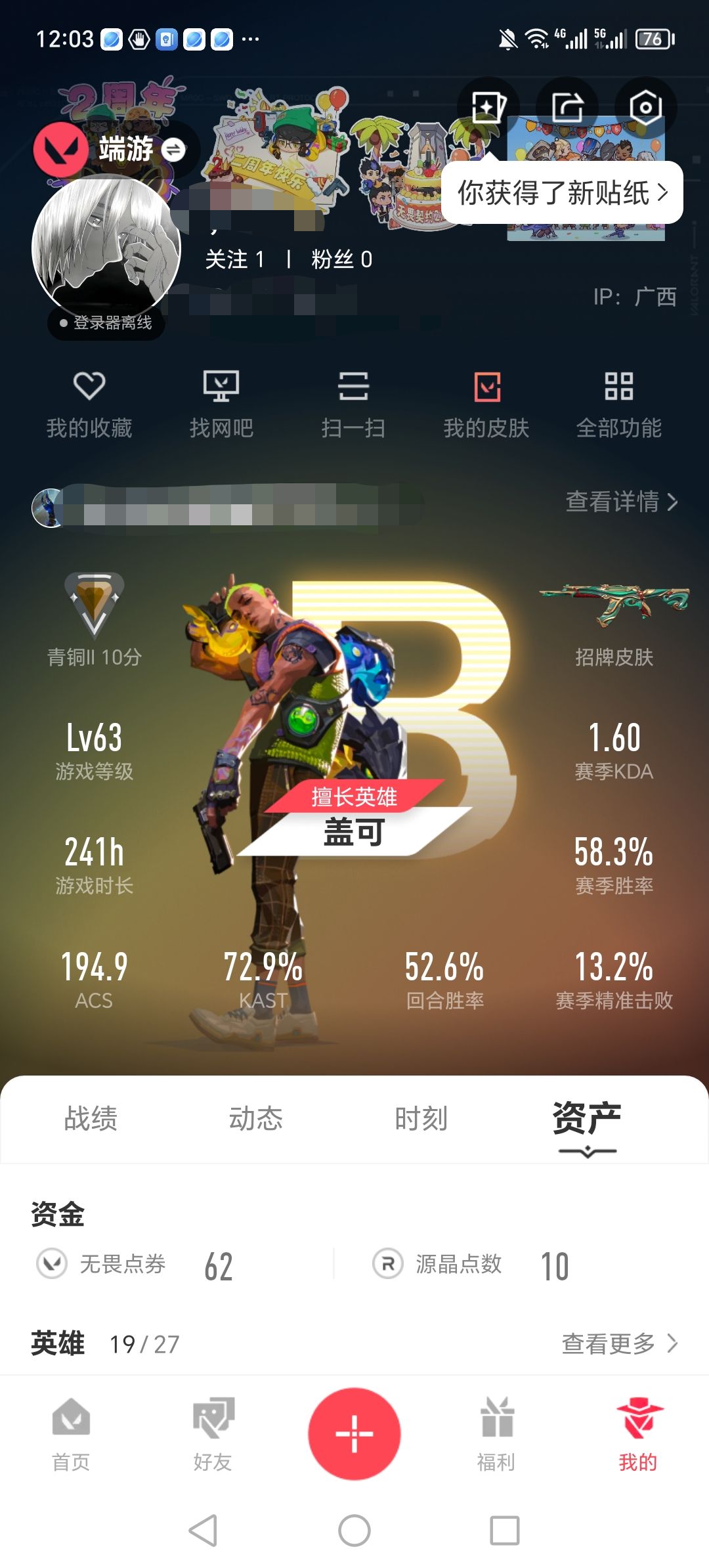The height and width of the screenshot is (1568, 709).
Task: Open the sticker icon in the top bar
Action: pyautogui.click(x=488, y=106)
